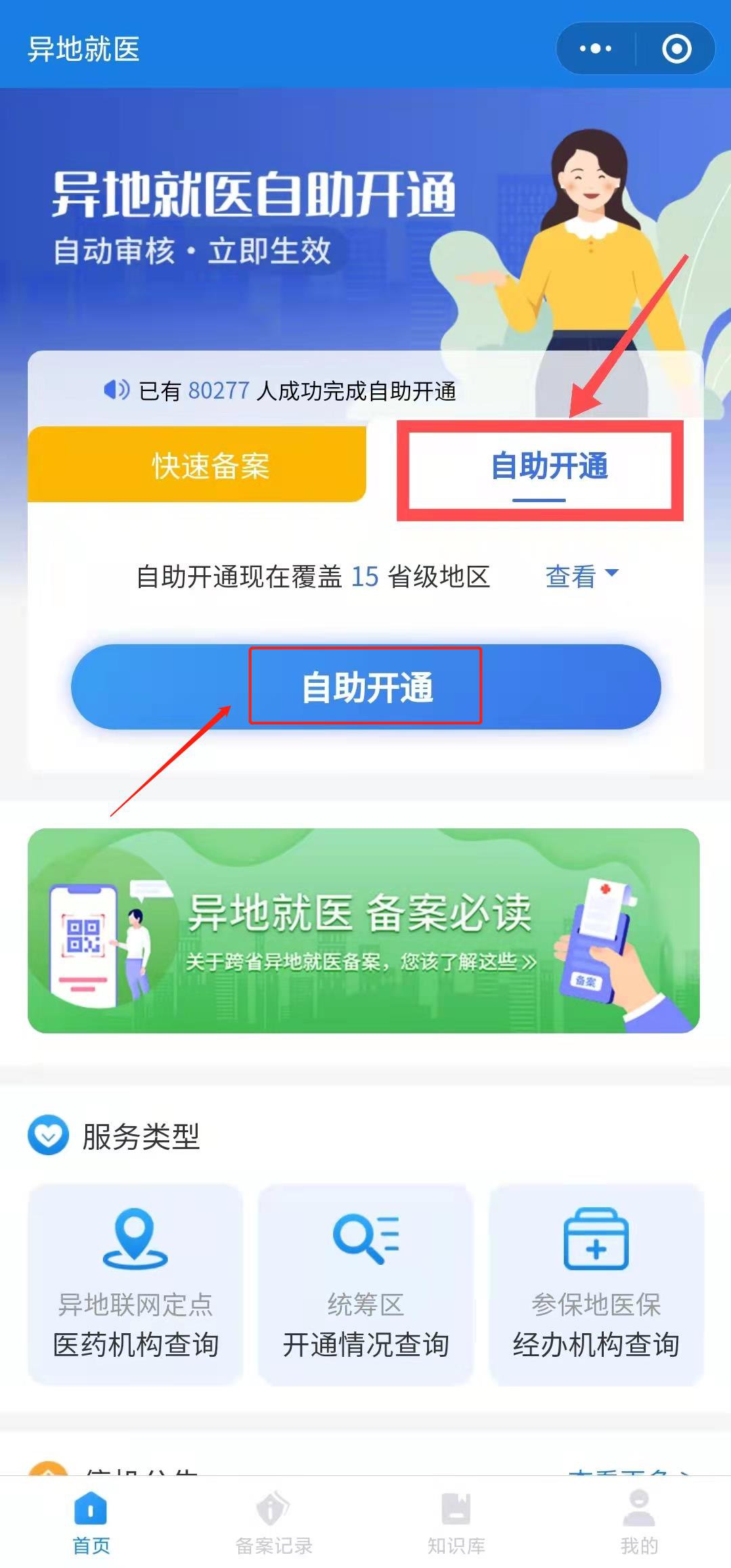This screenshot has width=731, height=1568.
Task: Expand the 查看 dropdown of covered regions
Action: (x=581, y=577)
